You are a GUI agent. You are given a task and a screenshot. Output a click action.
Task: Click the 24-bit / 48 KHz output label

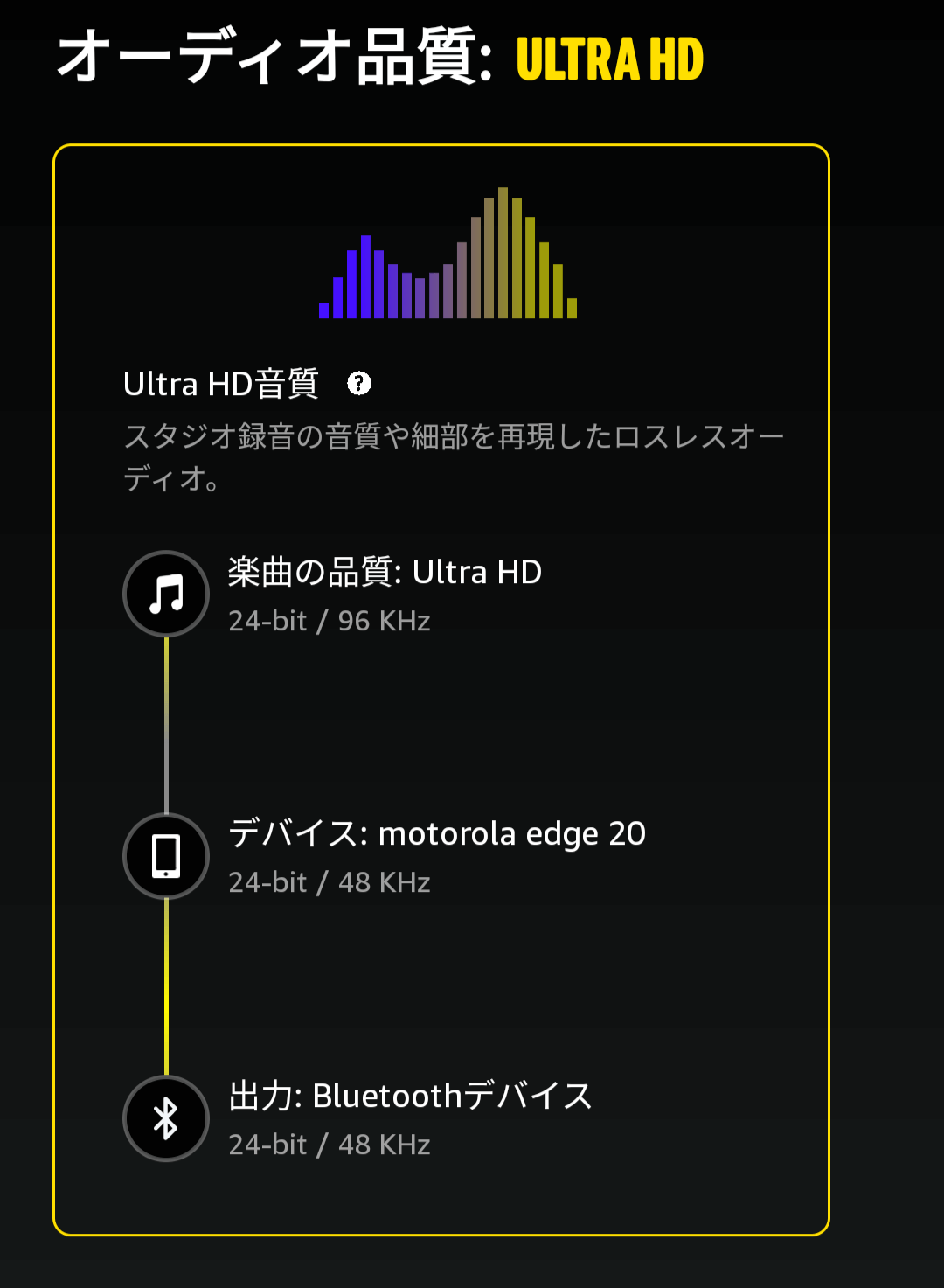329,1144
